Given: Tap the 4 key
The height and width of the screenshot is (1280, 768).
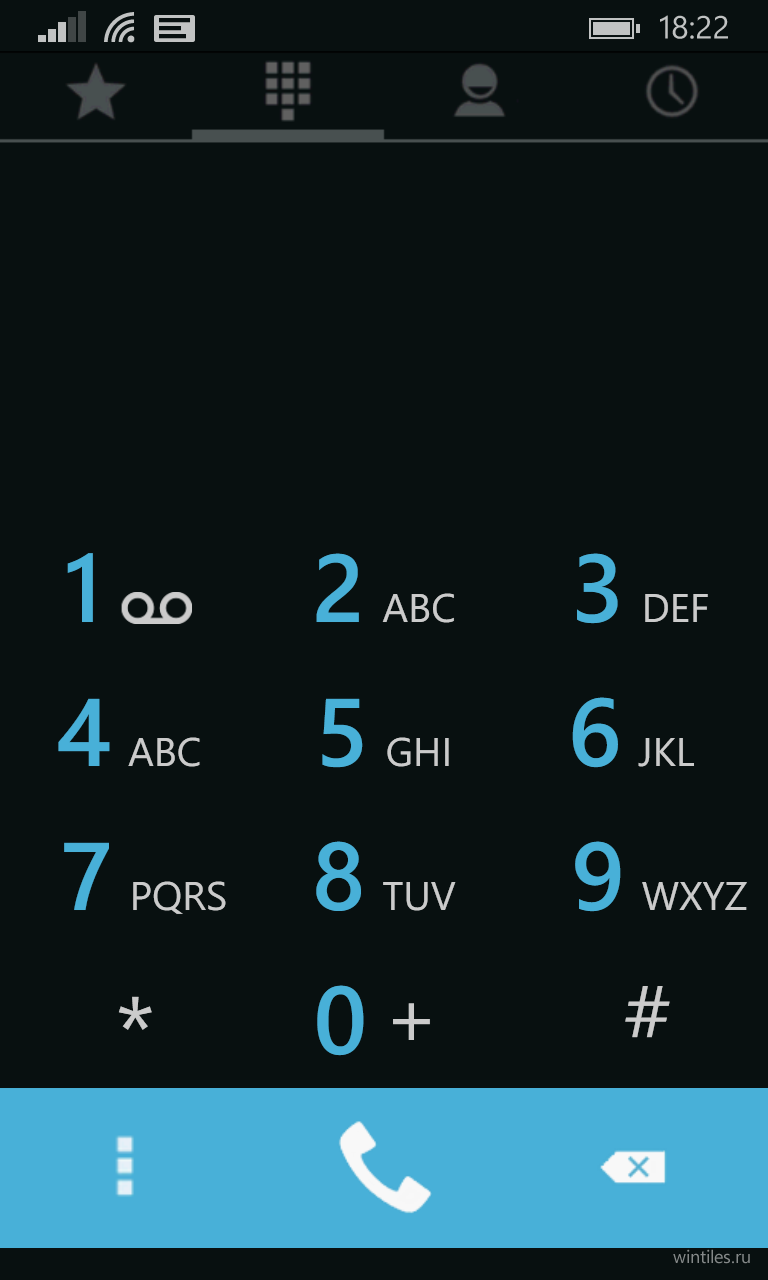Looking at the screenshot, I should tap(129, 735).
